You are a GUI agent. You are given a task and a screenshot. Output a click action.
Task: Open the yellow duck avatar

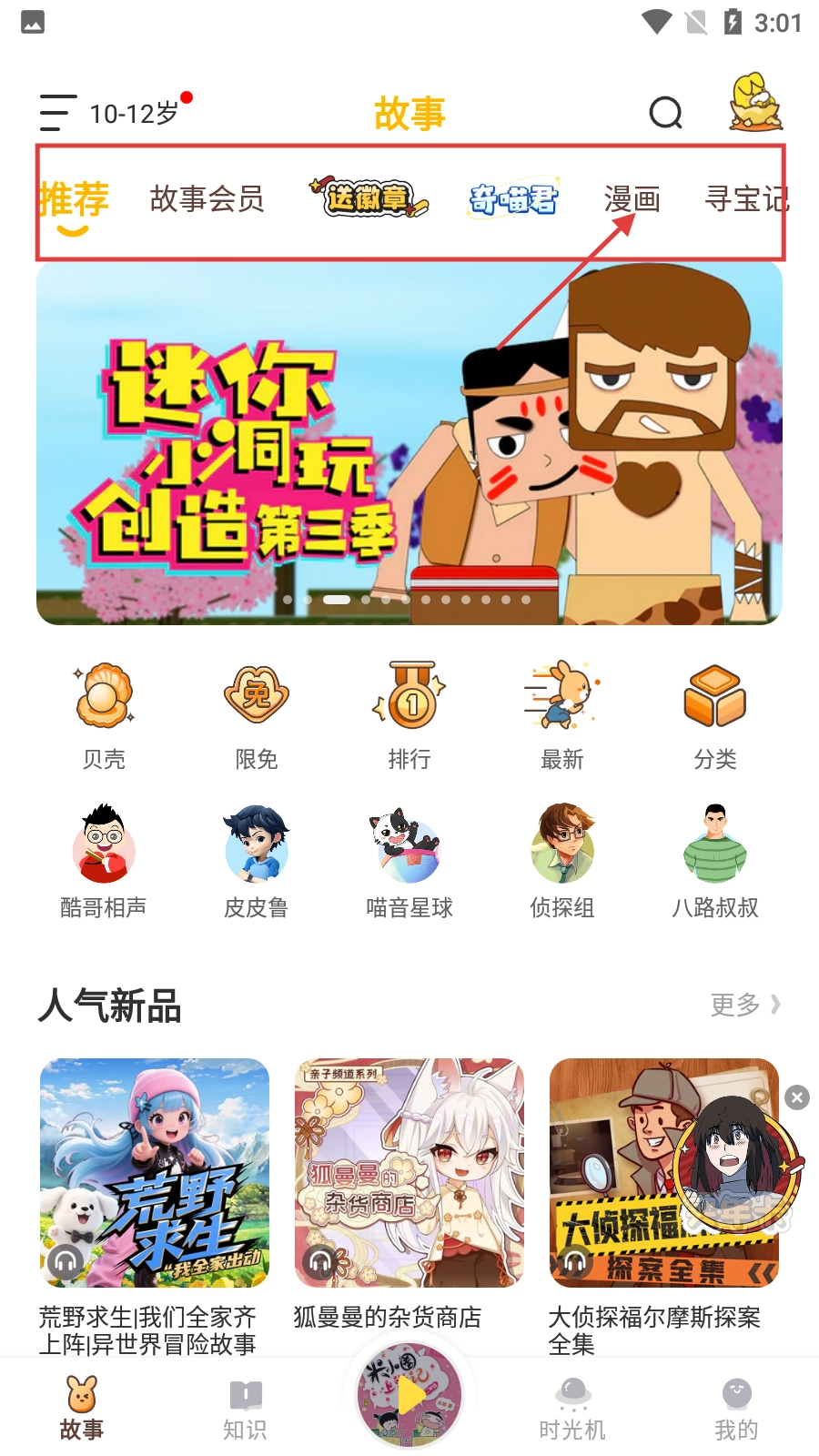coord(755,103)
